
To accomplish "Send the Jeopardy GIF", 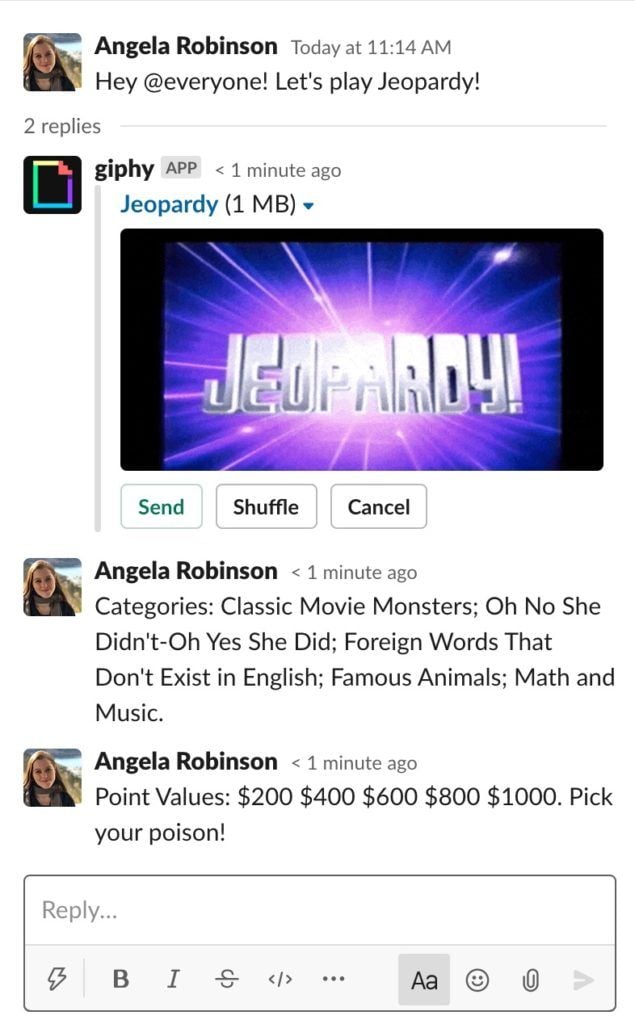I will click(161, 507).
